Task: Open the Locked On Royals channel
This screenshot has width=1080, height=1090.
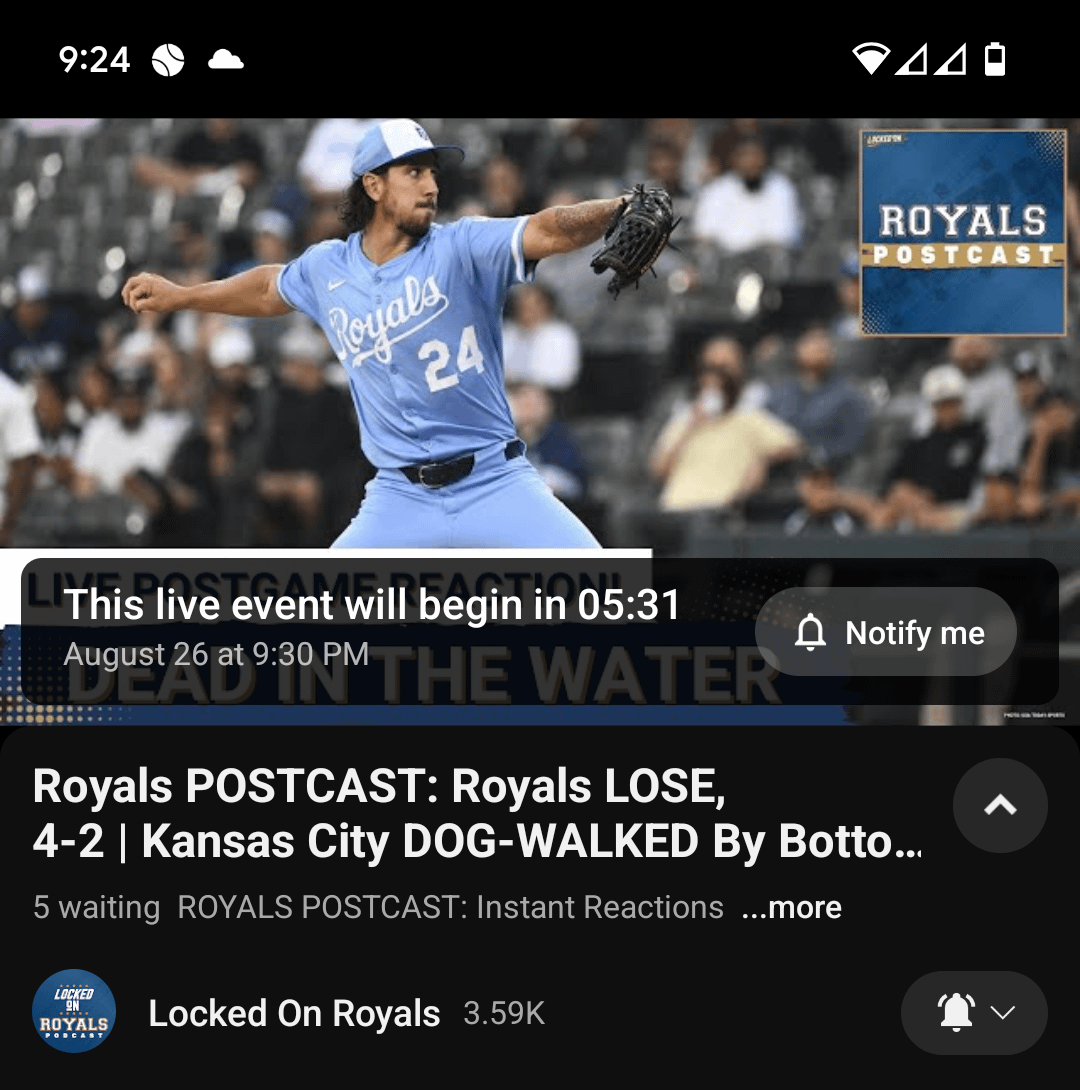Action: (x=293, y=1013)
